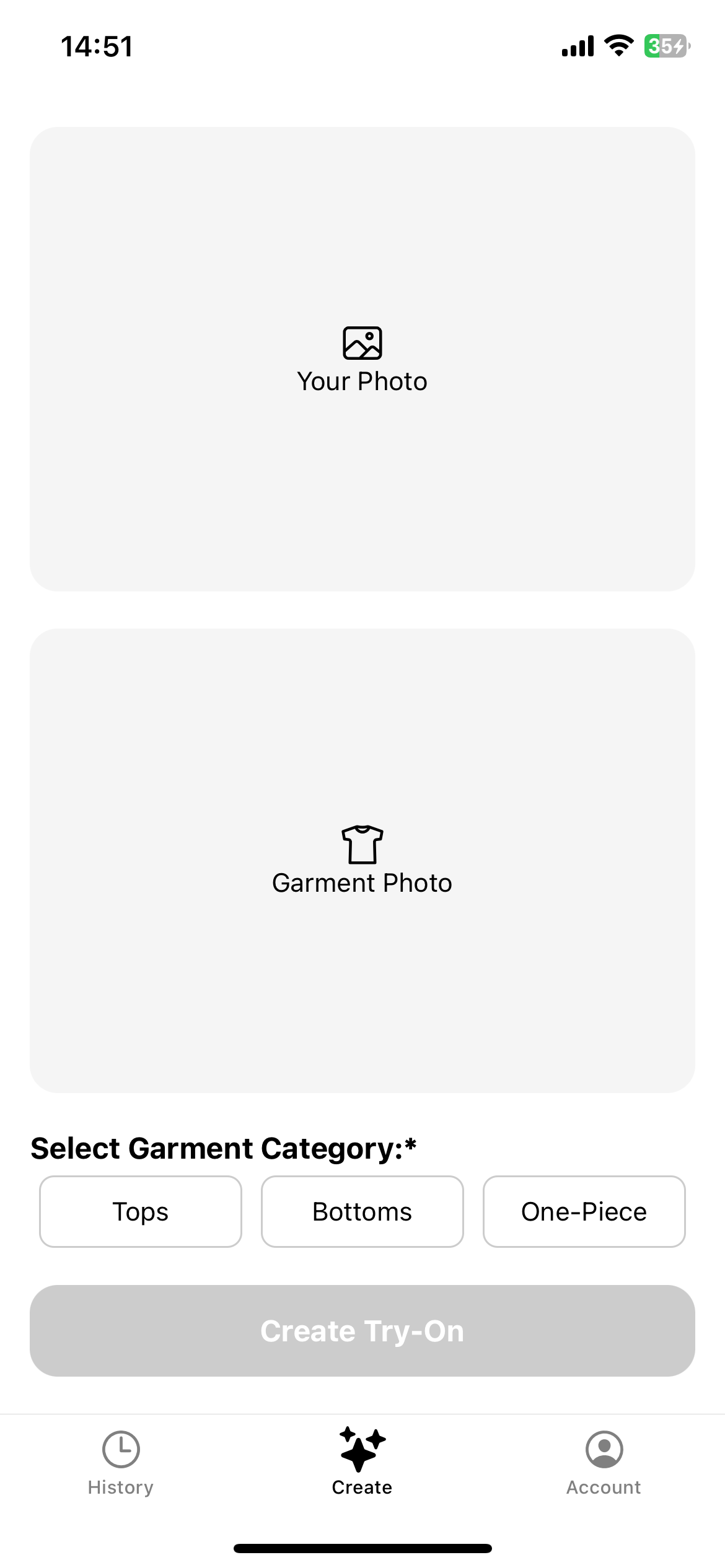Add a garment photo in the Garment Photo area
Screen dimensions: 725x1568
click(x=362, y=861)
